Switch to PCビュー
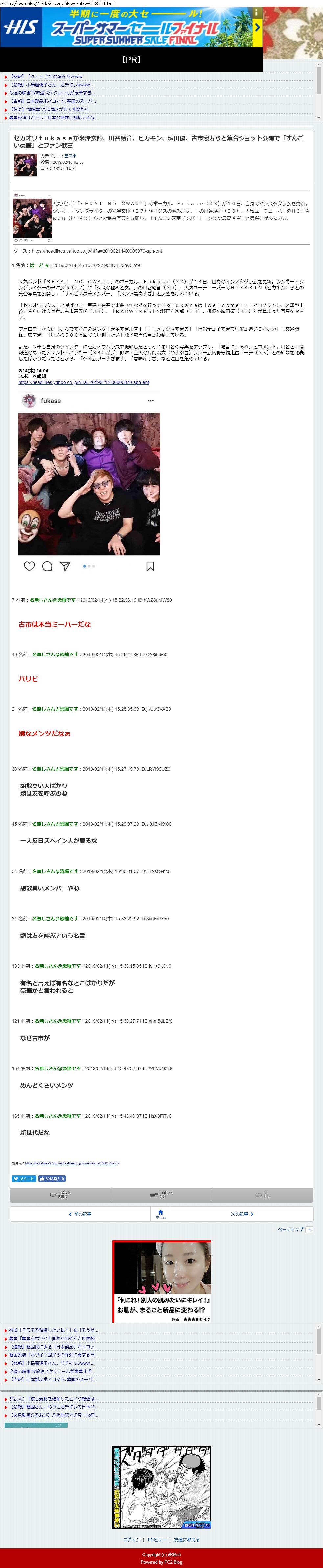 157,1539
